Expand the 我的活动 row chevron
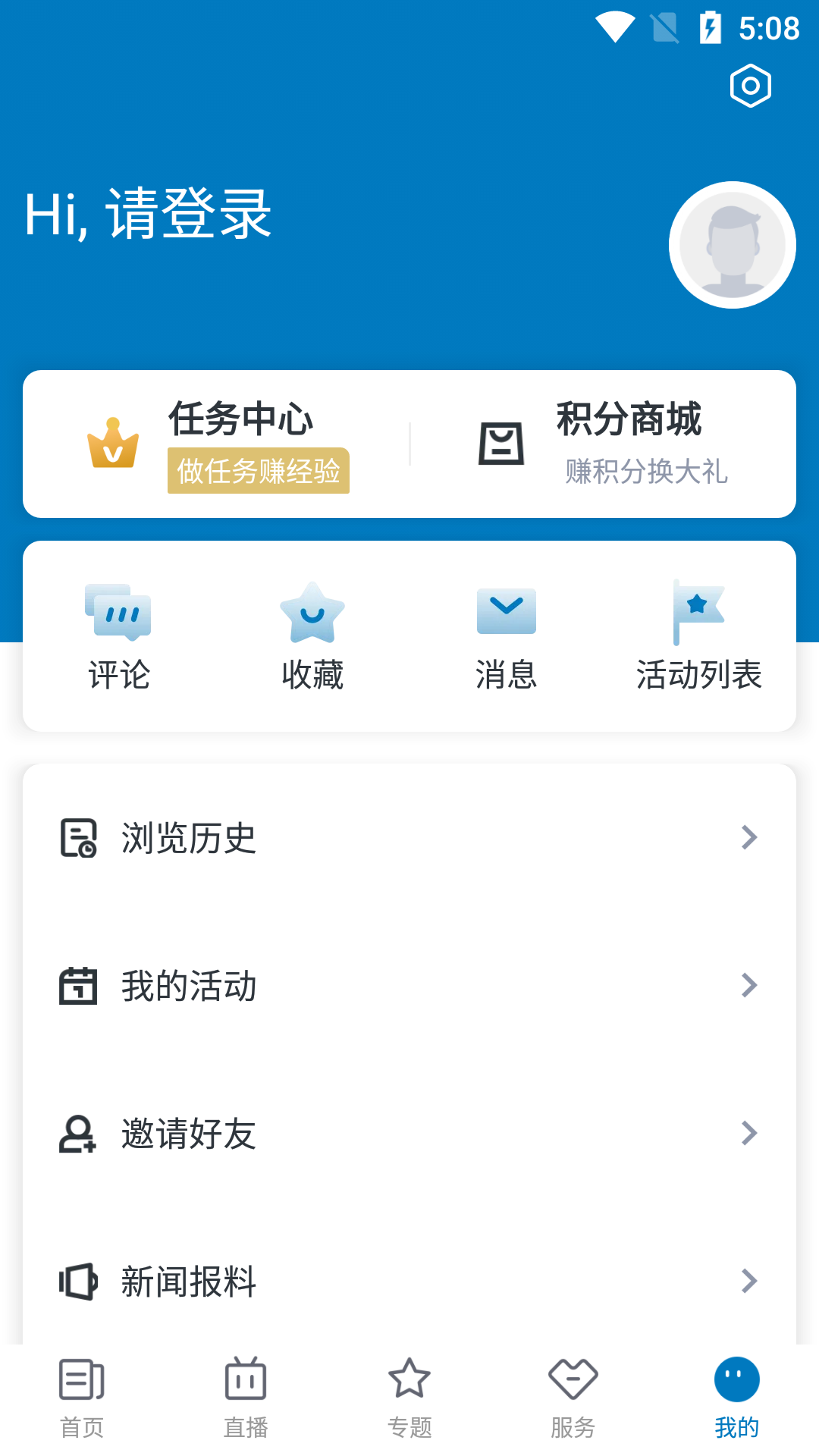Image resolution: width=819 pixels, height=1456 pixels. point(750,985)
